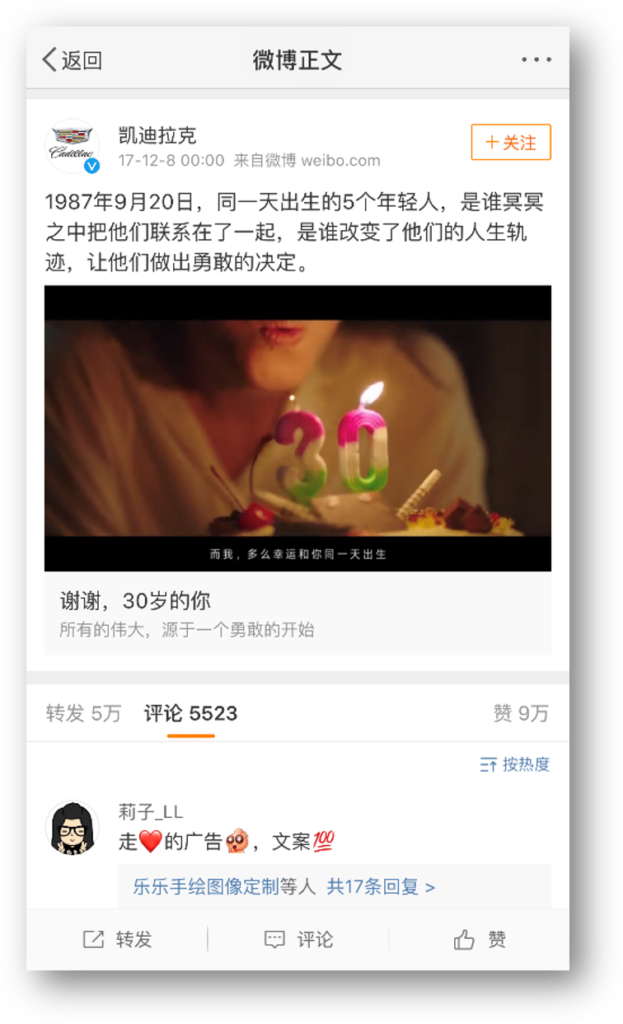Open the three-dot overflow menu

(535, 60)
